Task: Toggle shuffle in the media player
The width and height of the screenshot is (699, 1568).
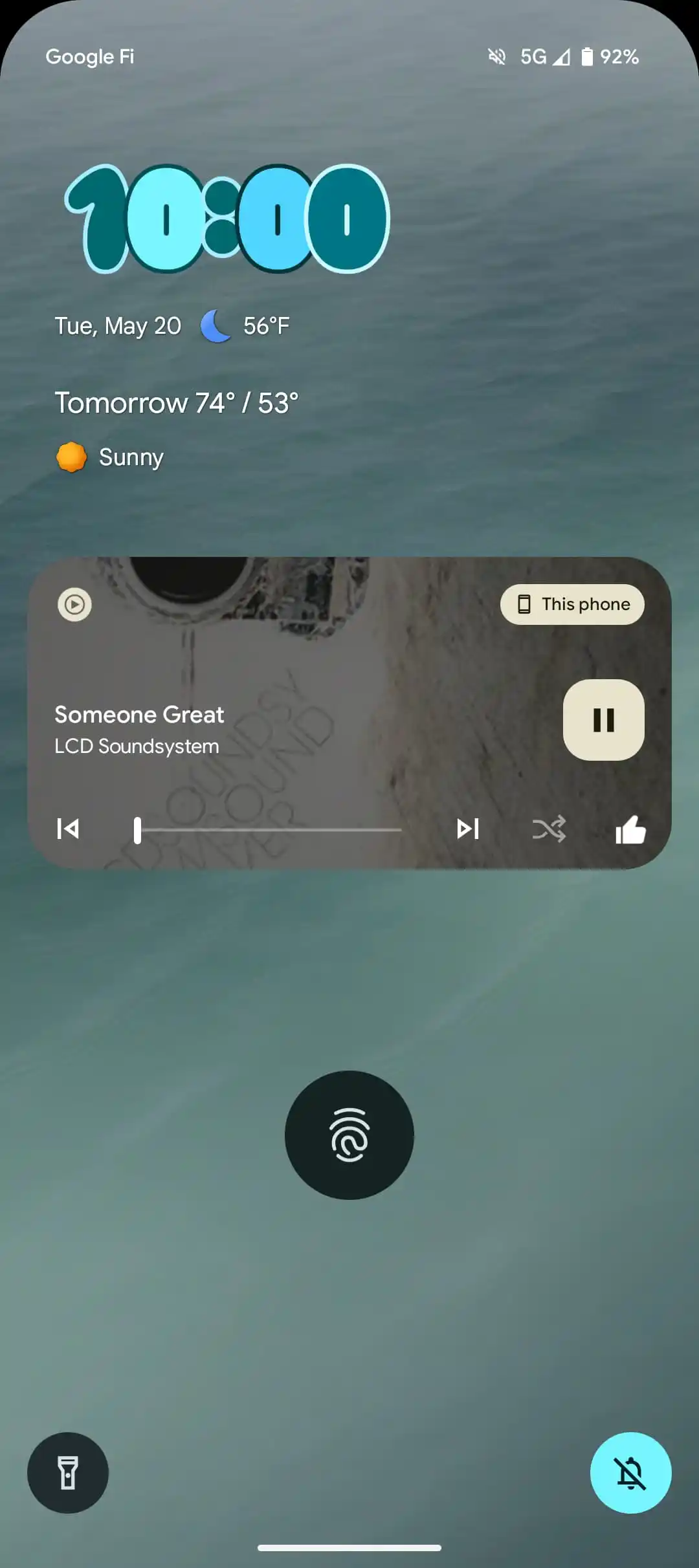Action: point(549,829)
